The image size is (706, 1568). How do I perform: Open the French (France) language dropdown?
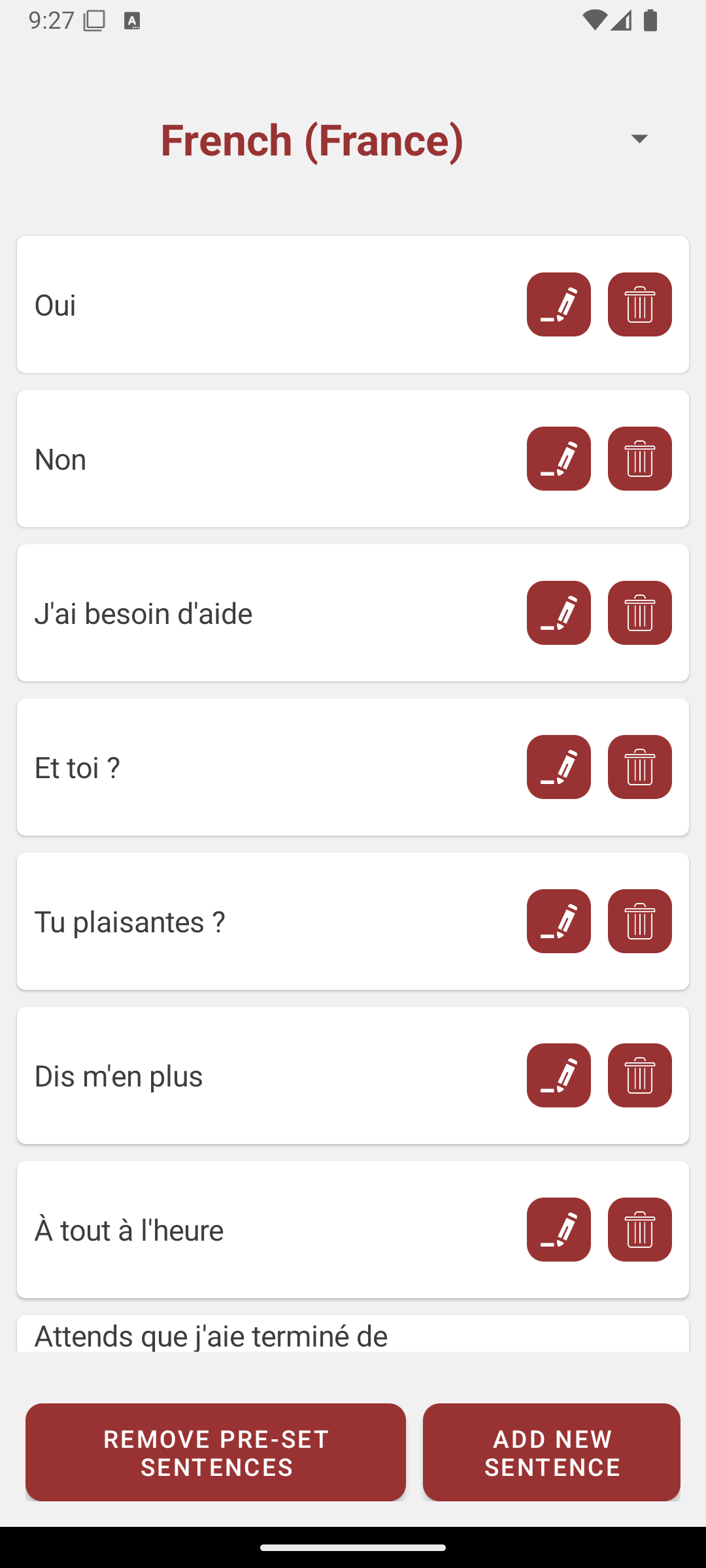353,139
